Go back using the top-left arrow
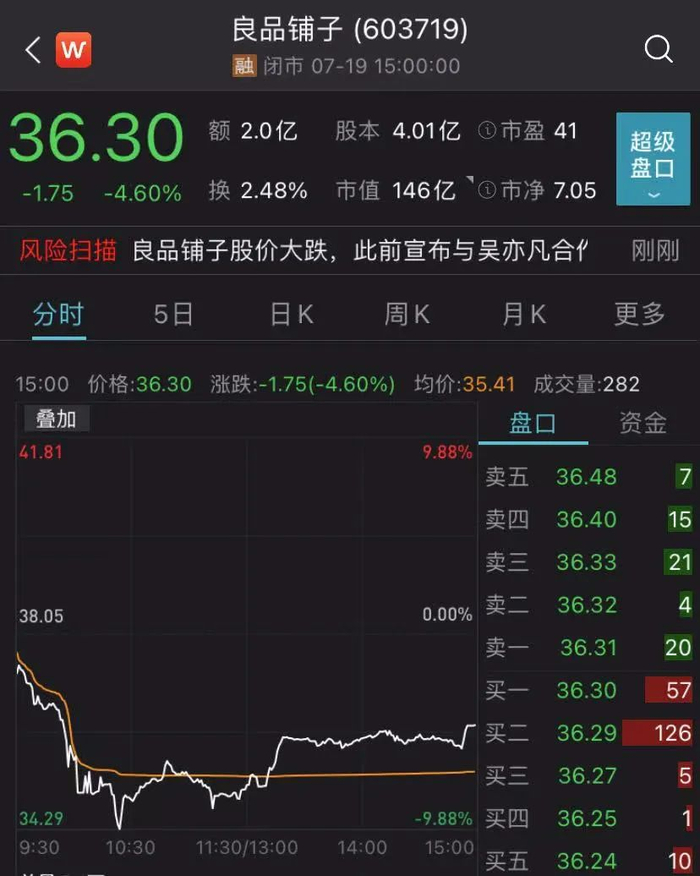This screenshot has width=700, height=876. point(34,50)
